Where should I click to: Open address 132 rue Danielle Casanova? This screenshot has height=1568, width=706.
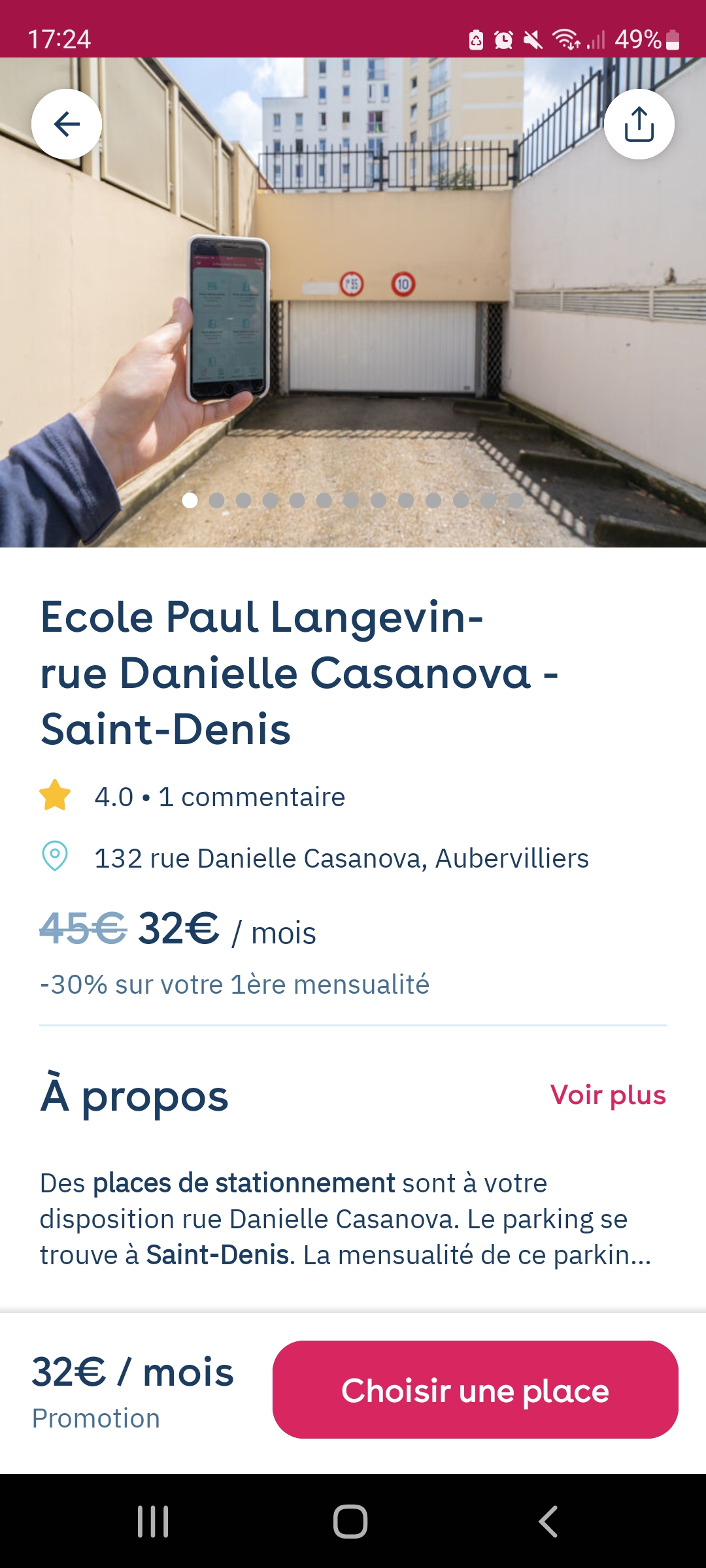(341, 858)
